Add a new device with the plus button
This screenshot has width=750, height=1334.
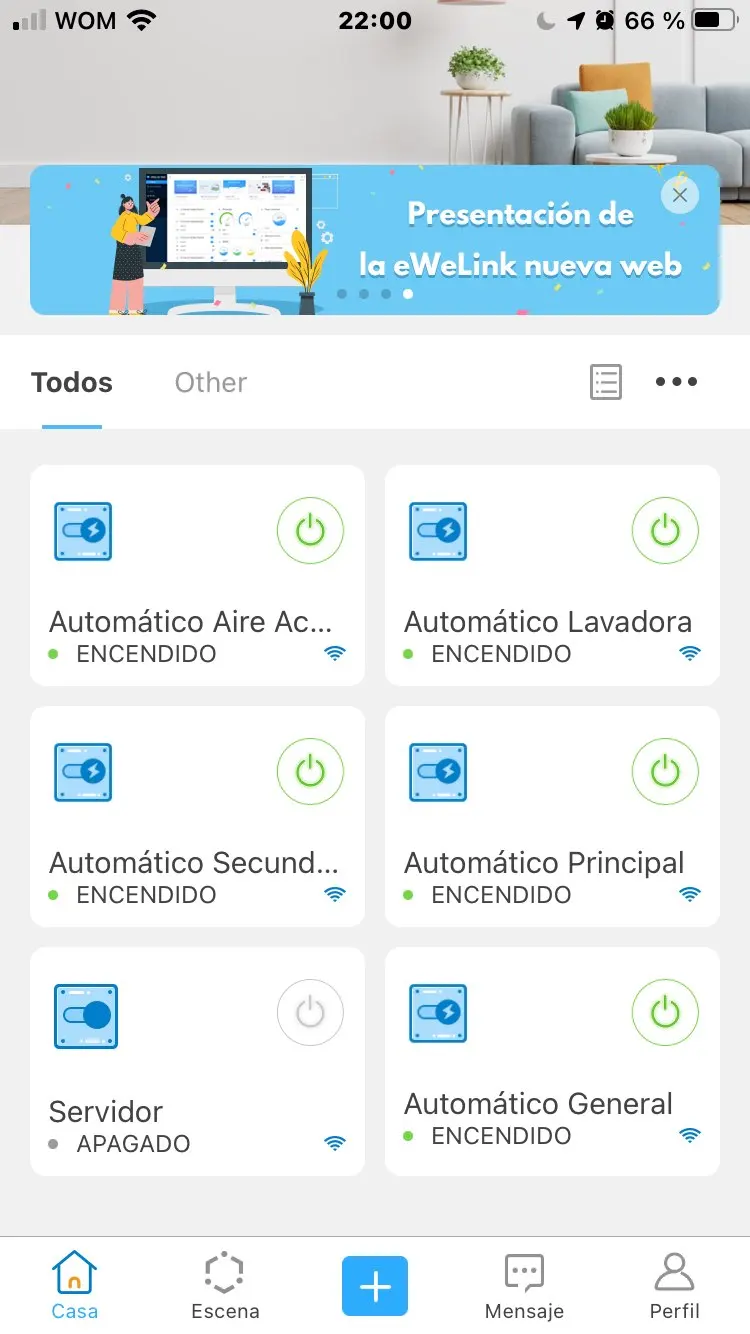coord(375,1286)
